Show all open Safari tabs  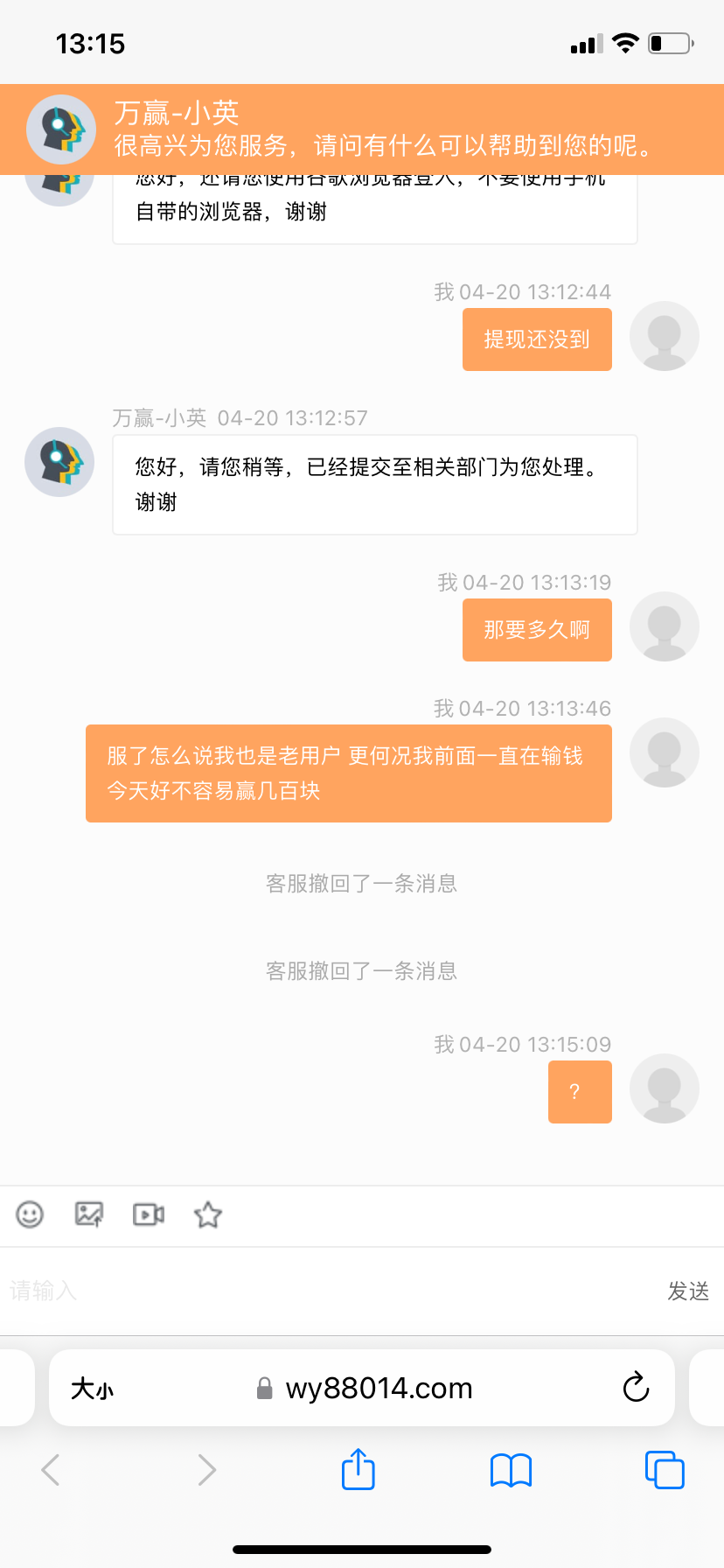pos(665,1470)
